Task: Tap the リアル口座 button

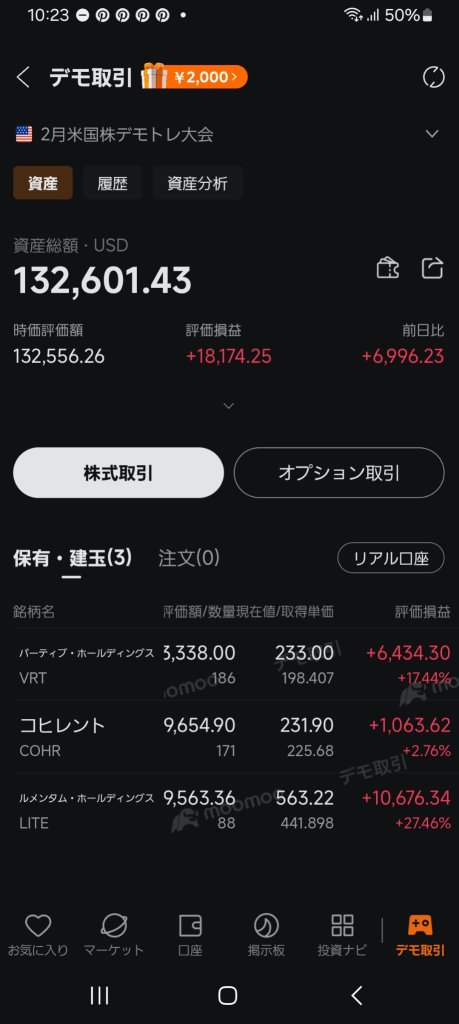Action: pyautogui.click(x=390, y=558)
